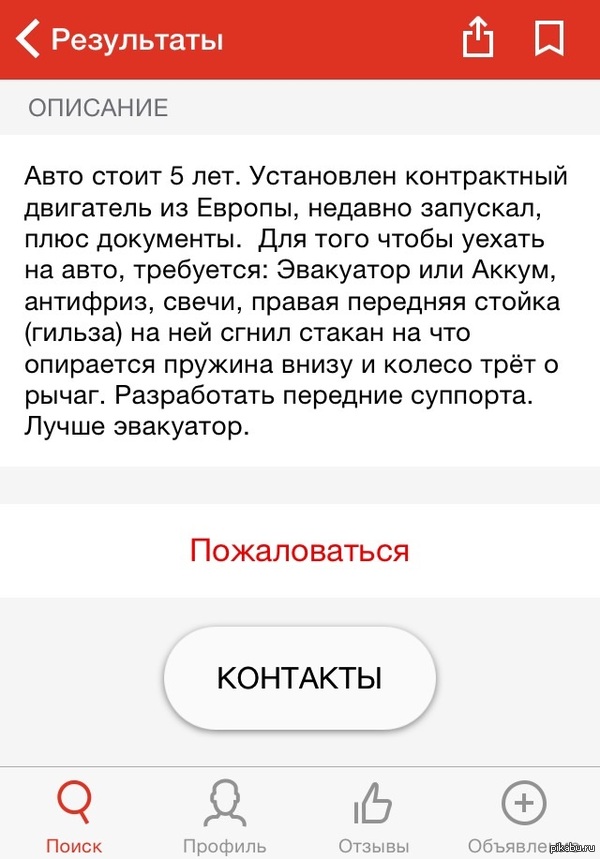The height and width of the screenshot is (859, 600).
Task: Go back to Результаты
Action: [120, 40]
